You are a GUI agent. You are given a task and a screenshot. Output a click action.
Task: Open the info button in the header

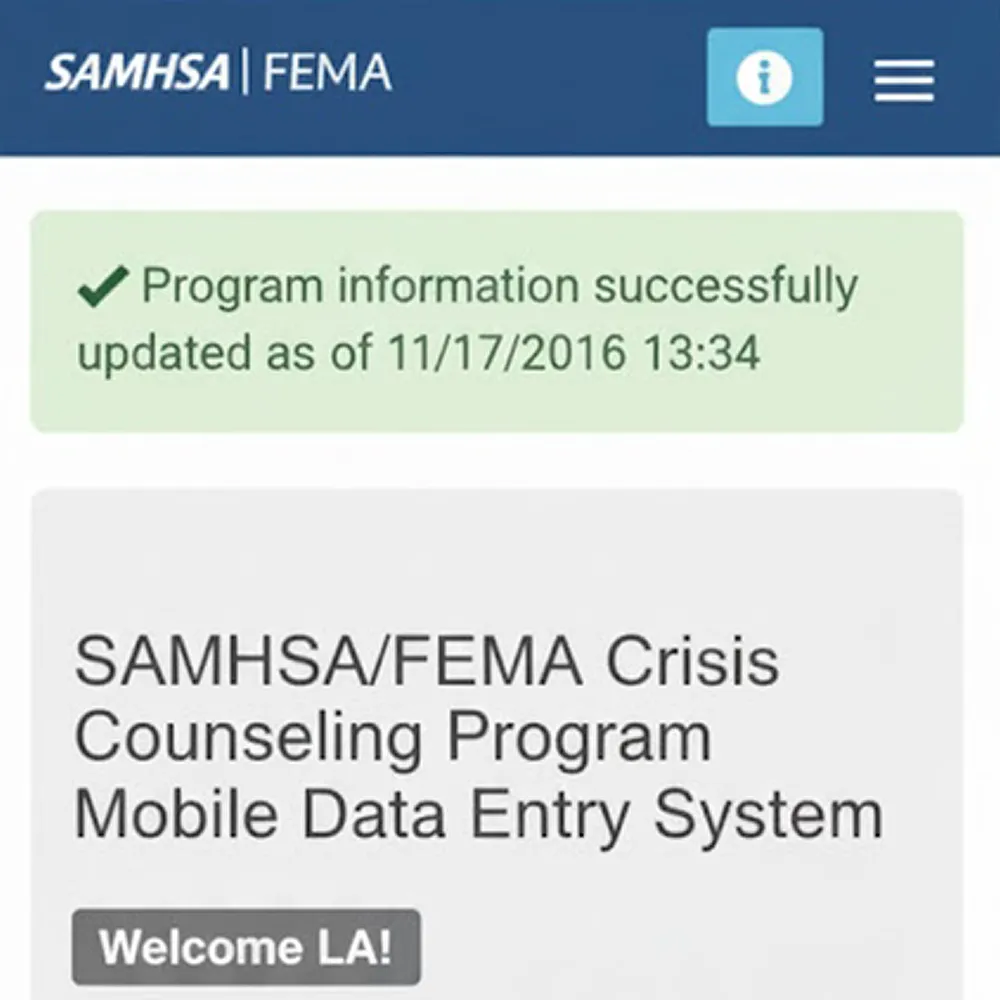click(765, 77)
